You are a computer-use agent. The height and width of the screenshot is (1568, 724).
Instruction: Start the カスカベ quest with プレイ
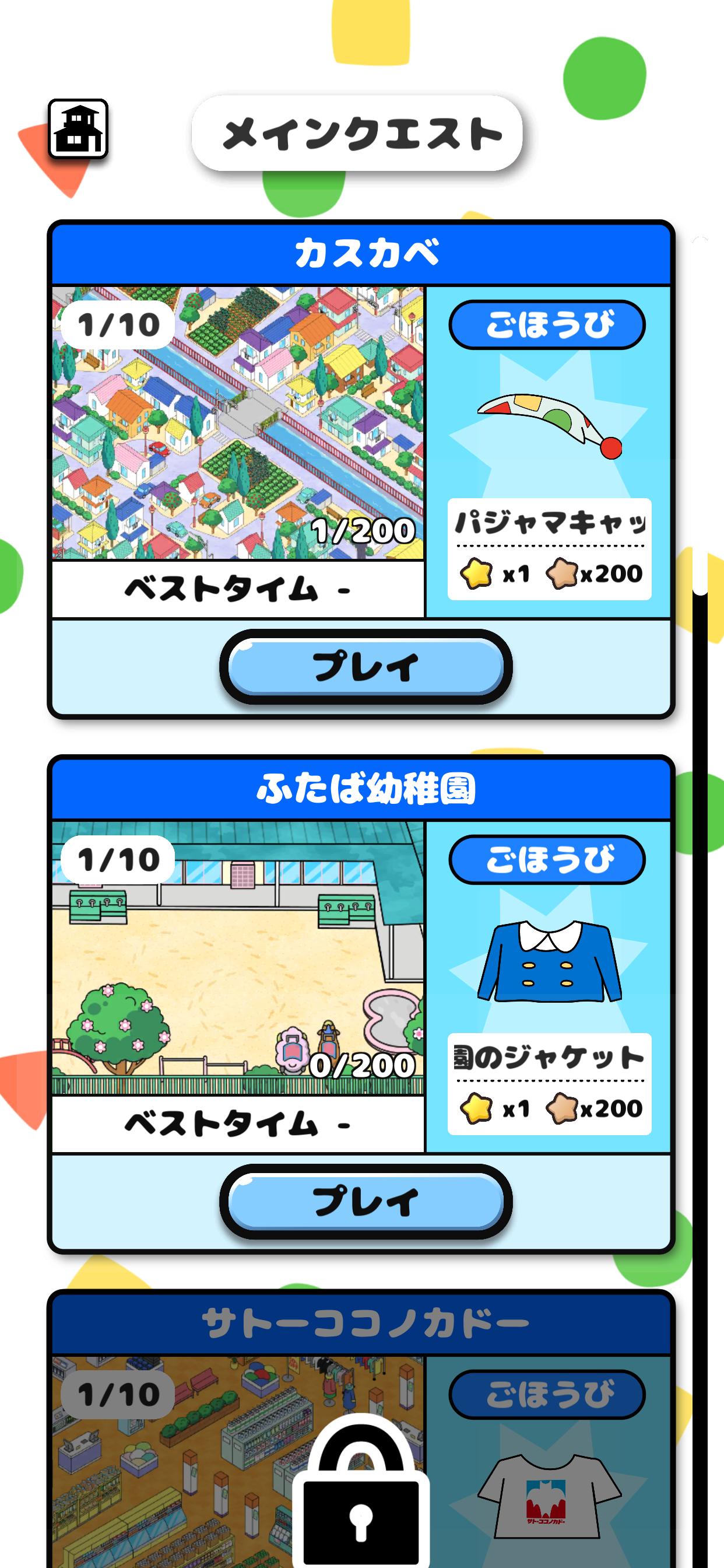365,666
